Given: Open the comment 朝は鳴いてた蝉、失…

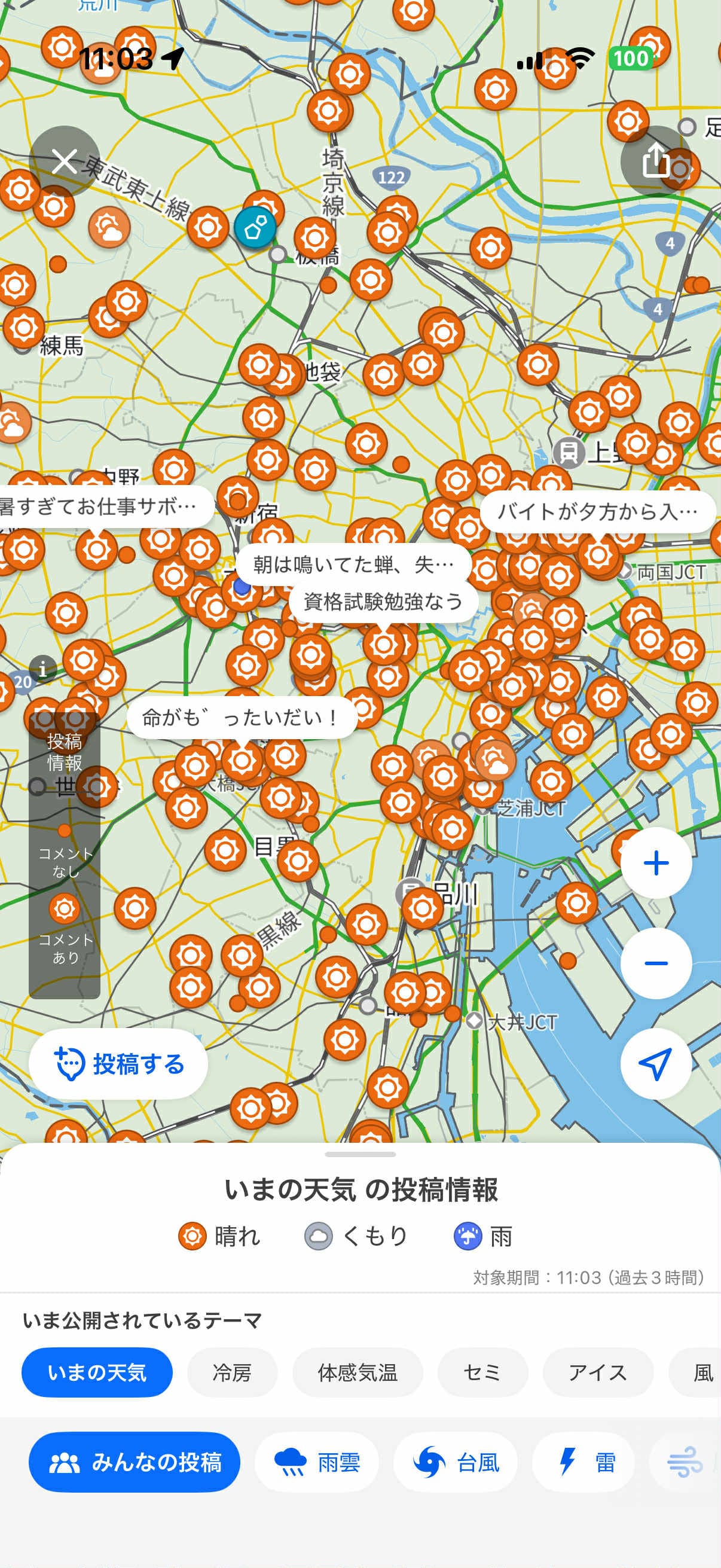Looking at the screenshot, I should coord(353,565).
